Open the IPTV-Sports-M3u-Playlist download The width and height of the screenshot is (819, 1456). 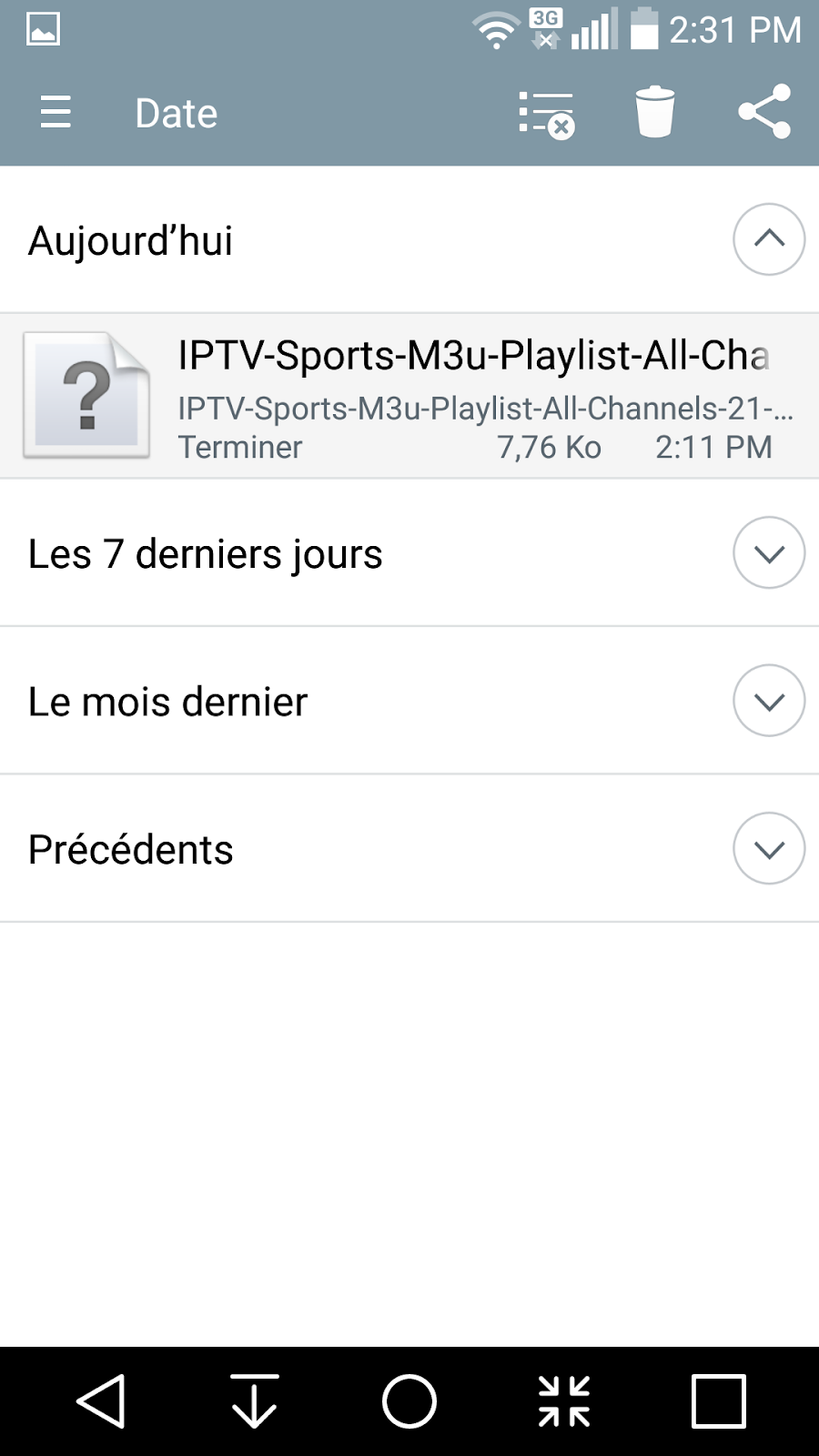click(x=409, y=396)
